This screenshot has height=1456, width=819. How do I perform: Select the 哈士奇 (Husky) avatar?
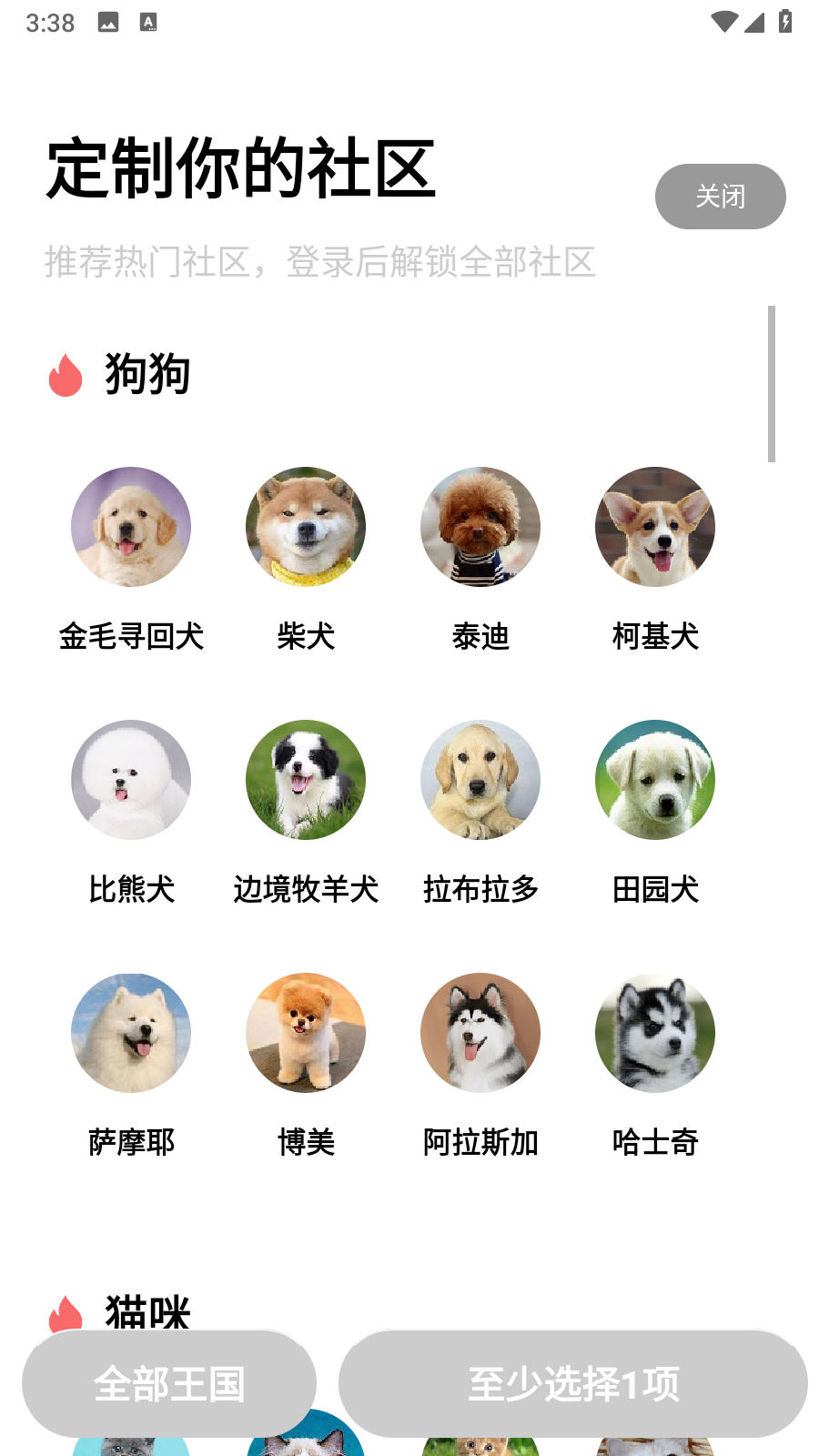pyautogui.click(x=655, y=1032)
